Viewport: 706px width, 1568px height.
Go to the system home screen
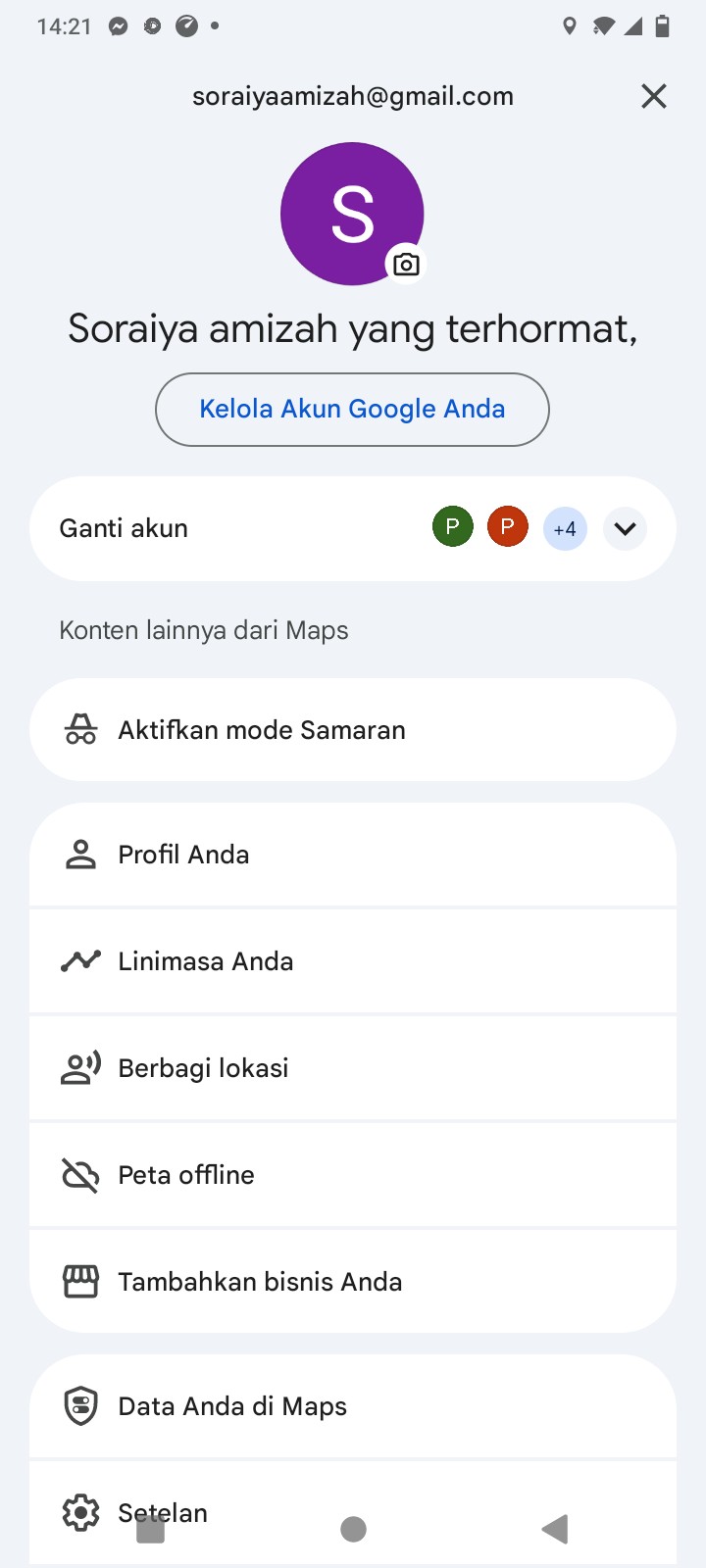tap(353, 1529)
